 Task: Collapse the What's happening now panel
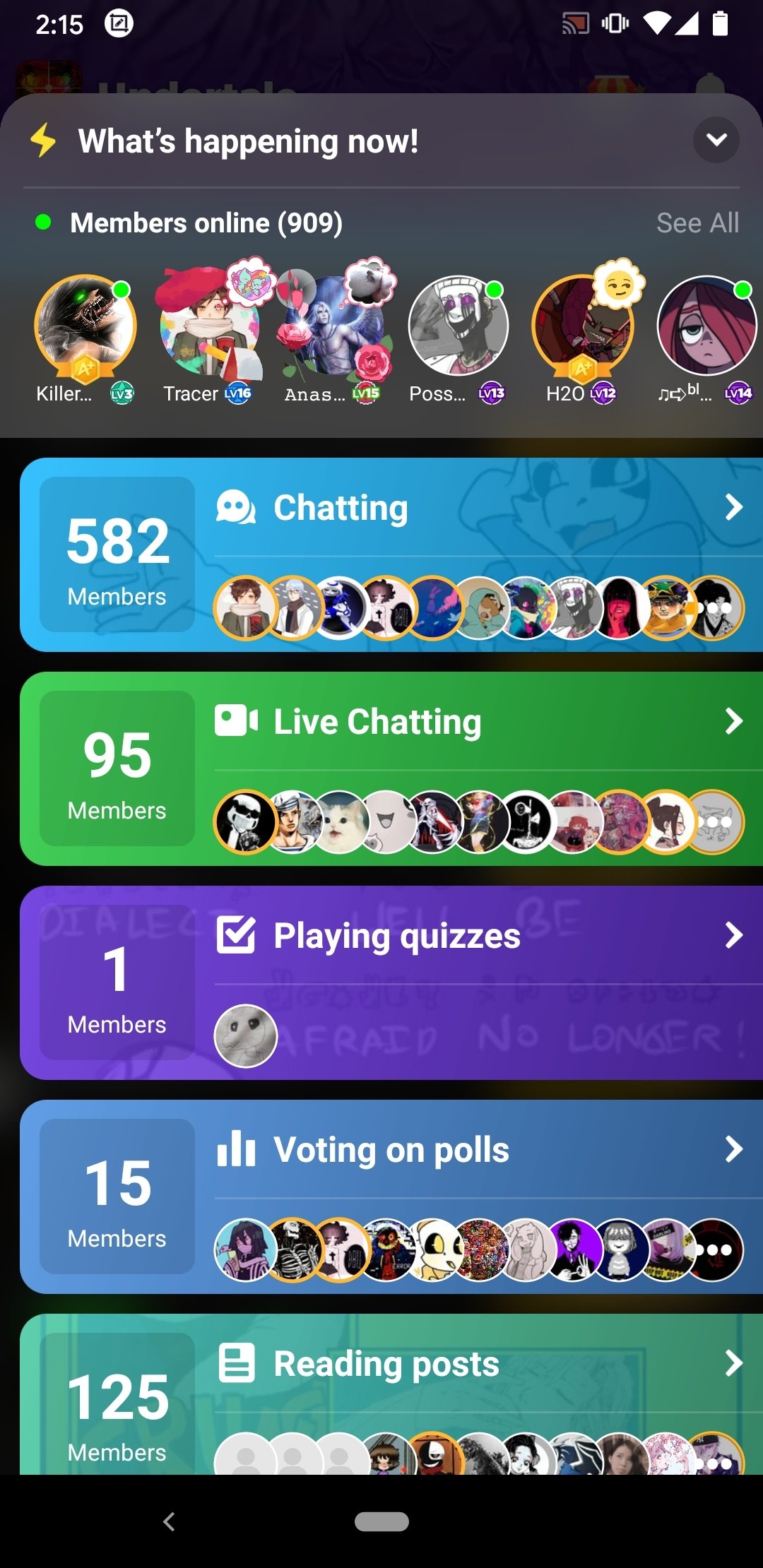(716, 140)
